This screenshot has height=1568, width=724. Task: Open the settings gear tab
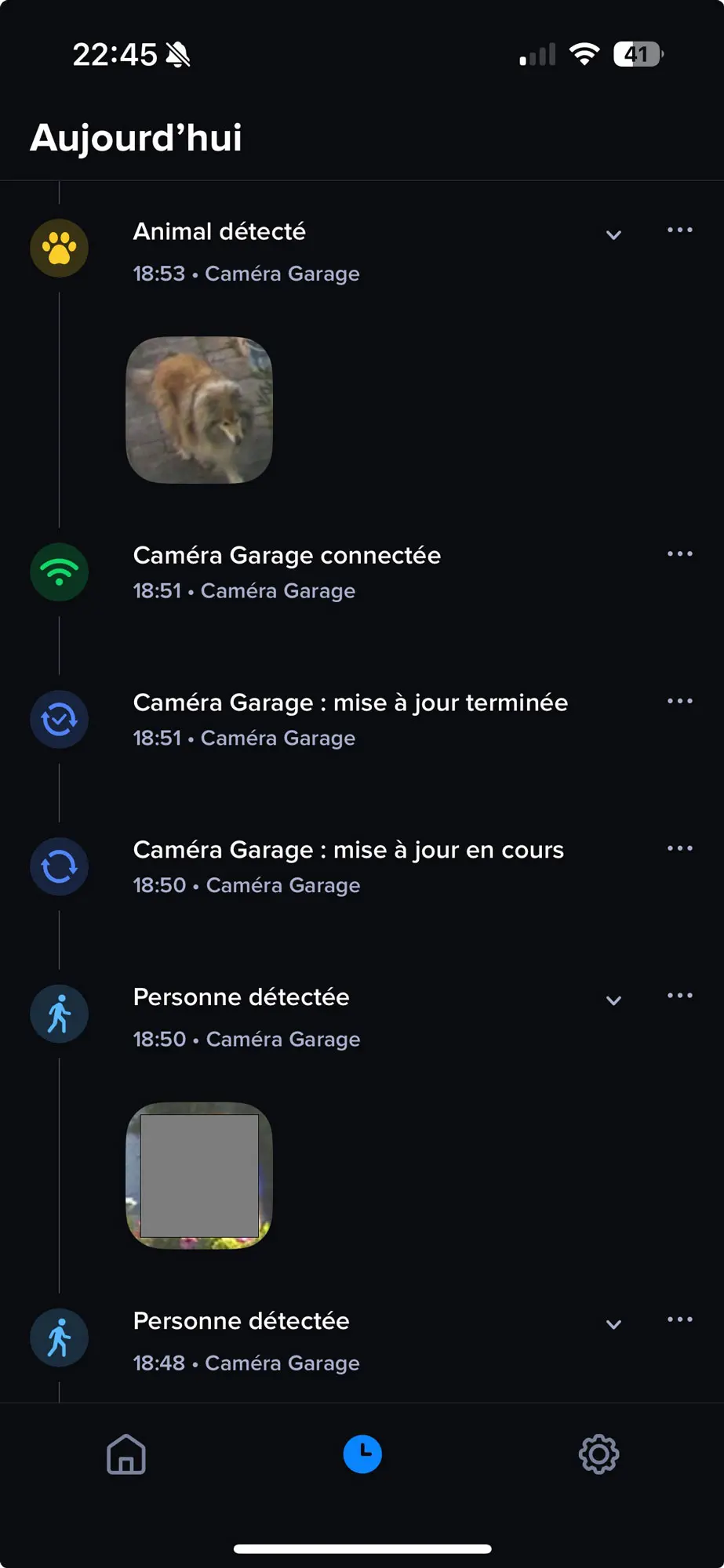[598, 1455]
